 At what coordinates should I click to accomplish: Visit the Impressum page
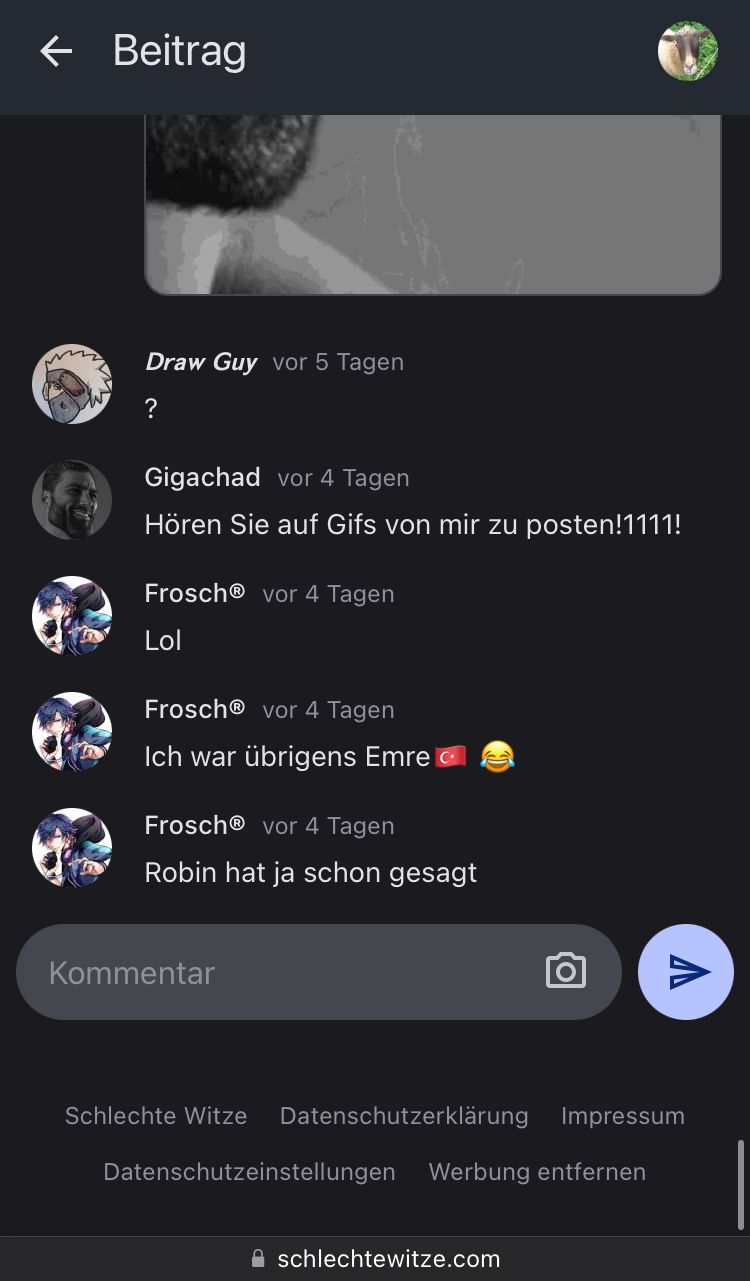pyautogui.click(x=623, y=1116)
